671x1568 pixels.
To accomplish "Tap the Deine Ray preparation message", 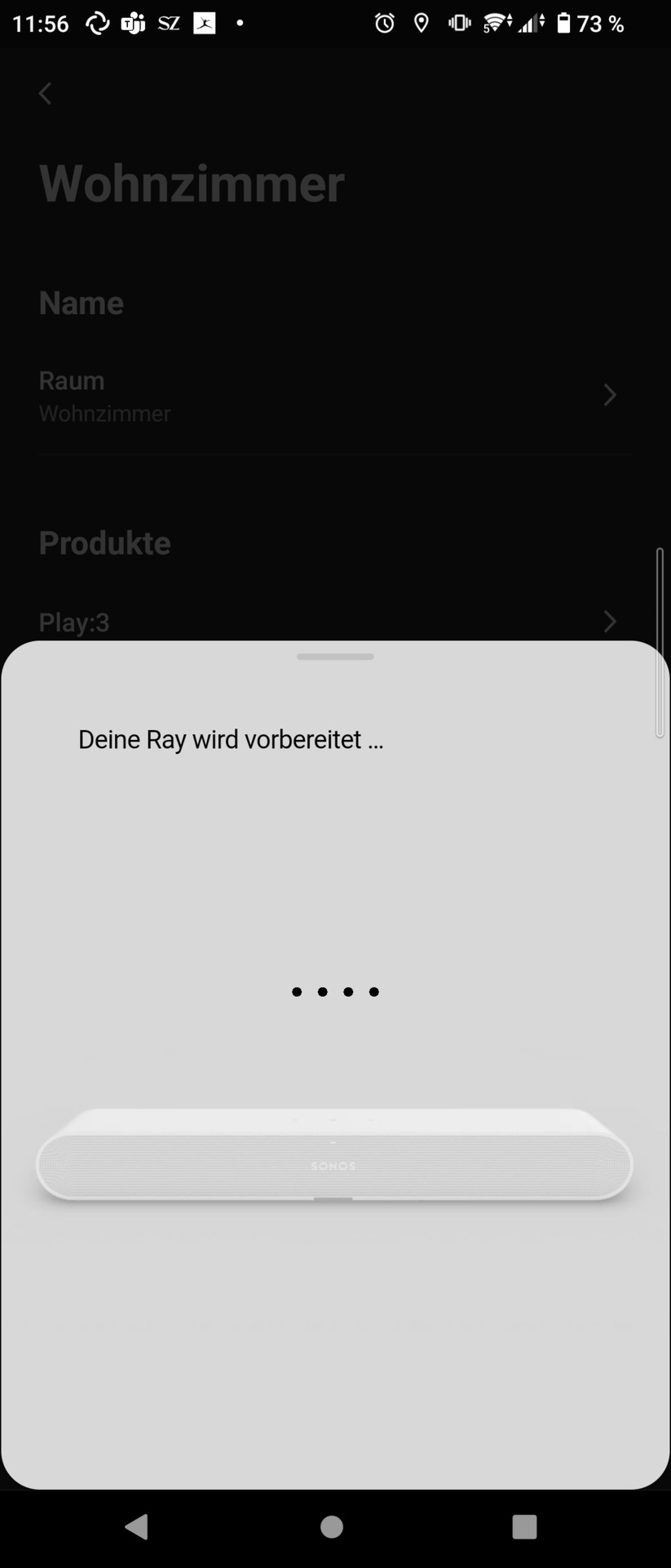I will tap(231, 739).
